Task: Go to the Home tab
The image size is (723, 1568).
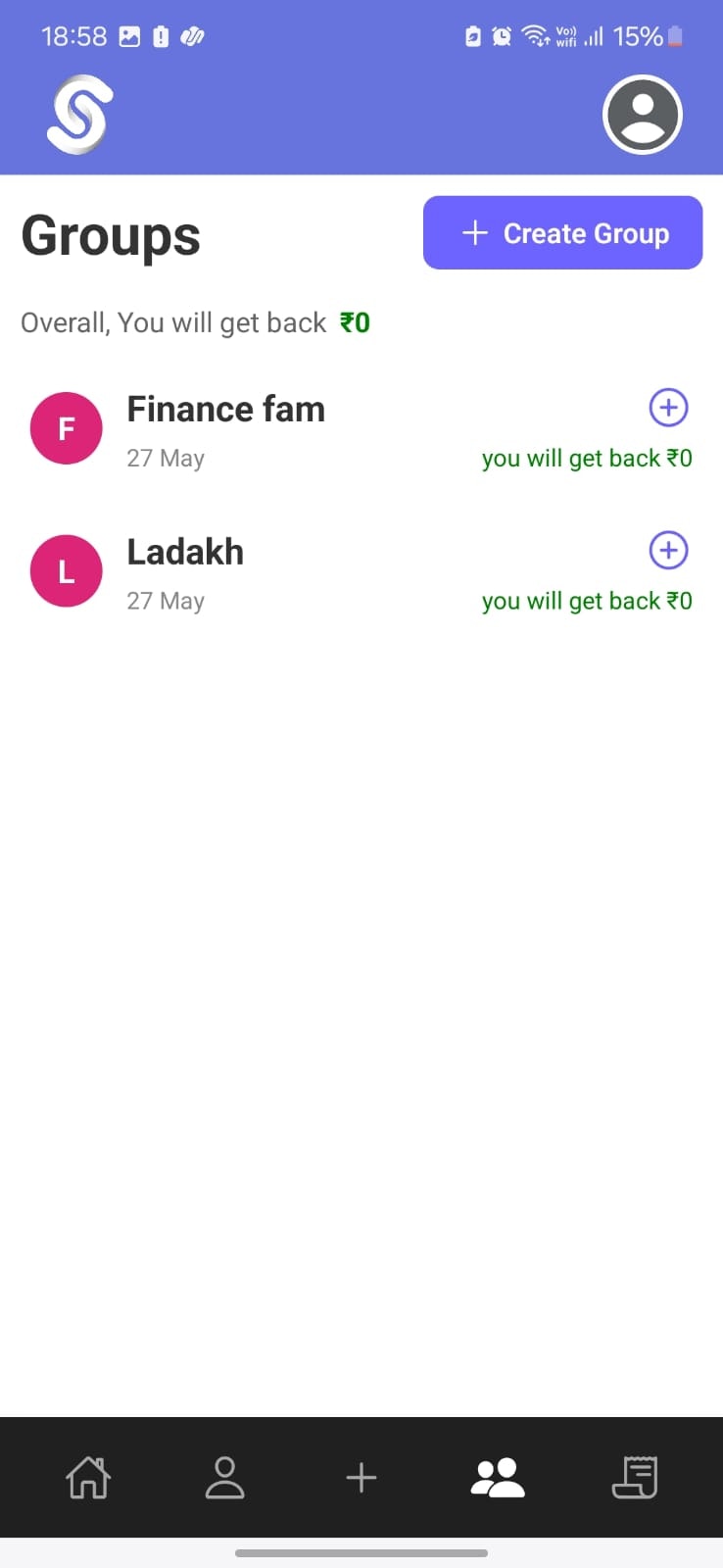Action: click(88, 1477)
